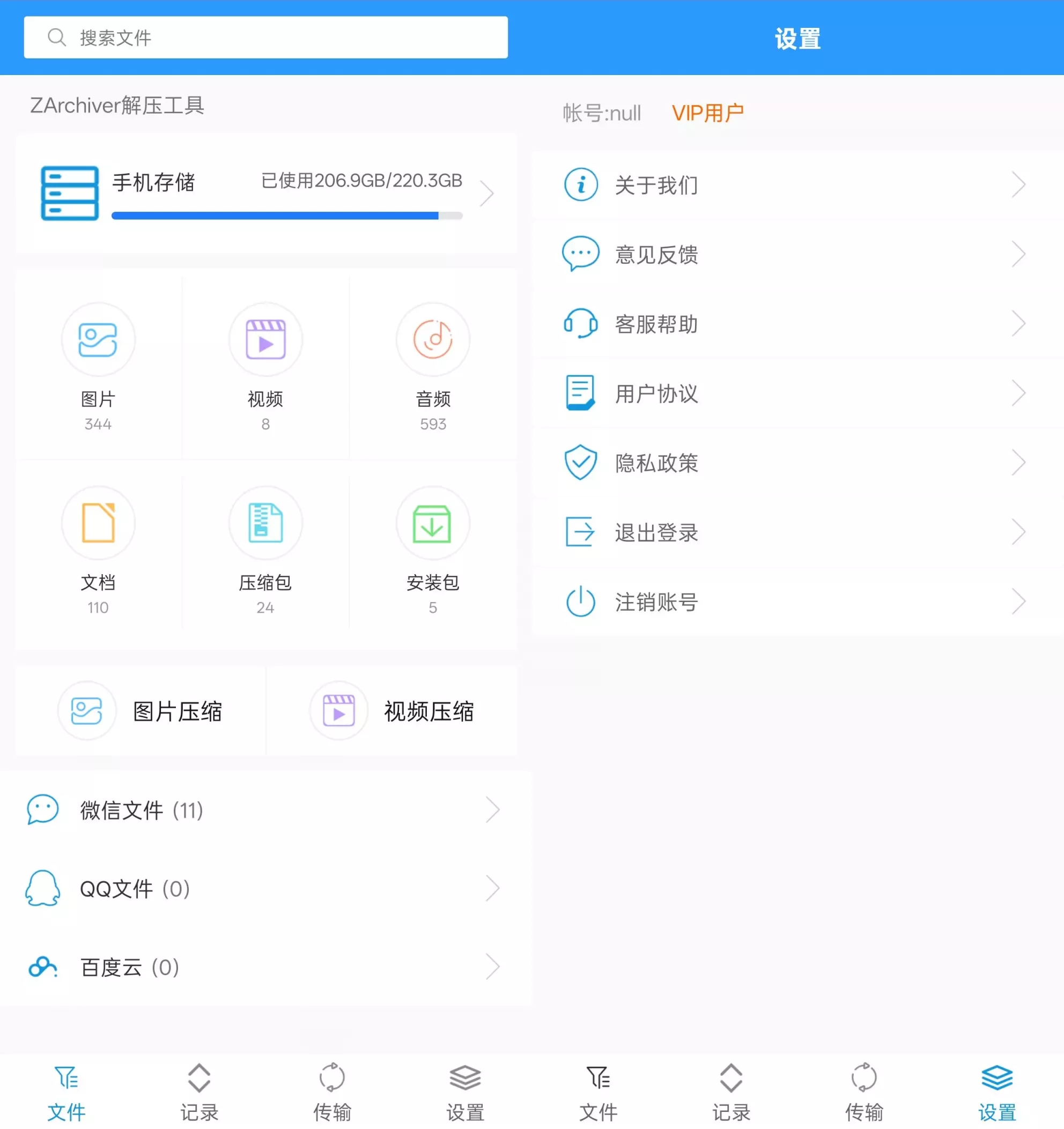The image size is (1064, 1129).
Task: Launch the 视频压缩 tool
Action: click(392, 711)
